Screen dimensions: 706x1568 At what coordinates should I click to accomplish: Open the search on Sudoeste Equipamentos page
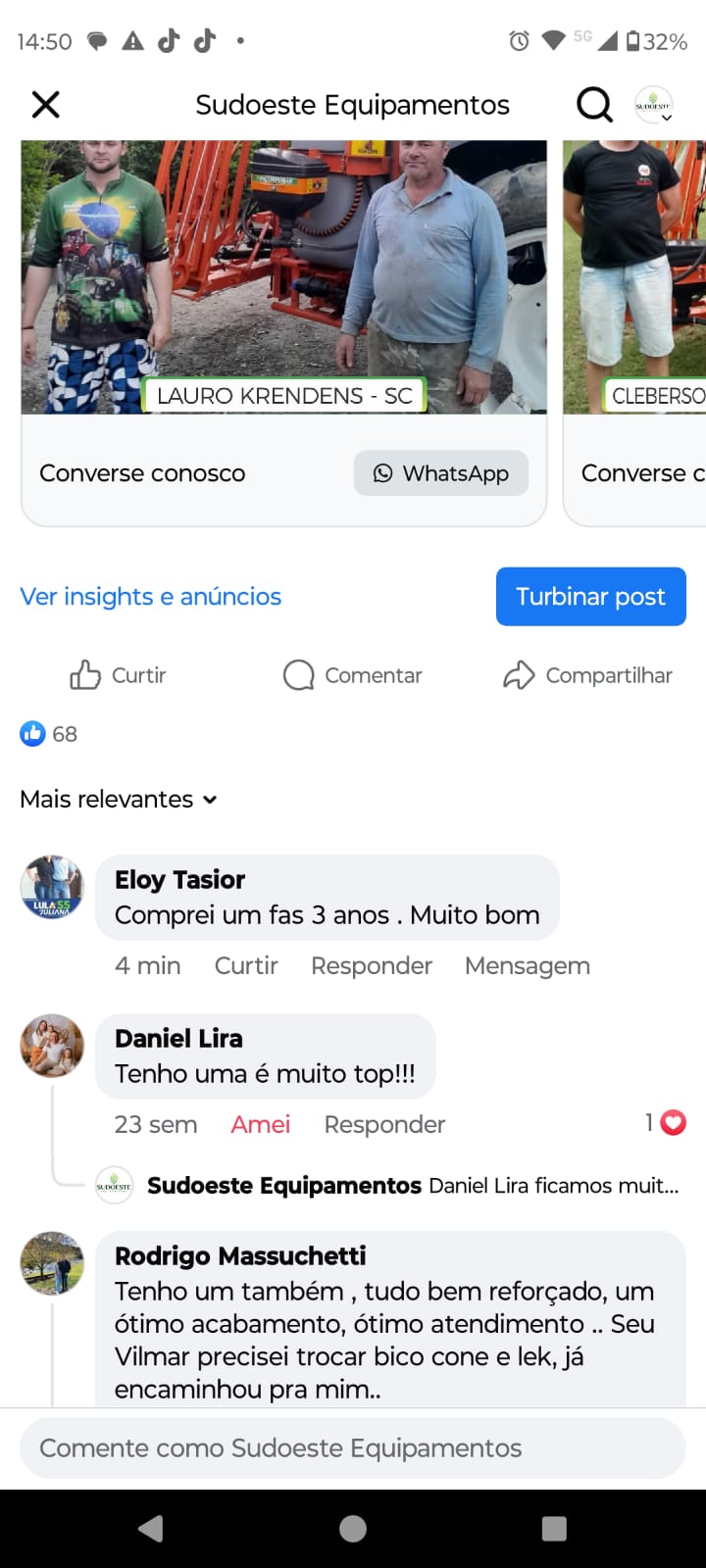594,105
